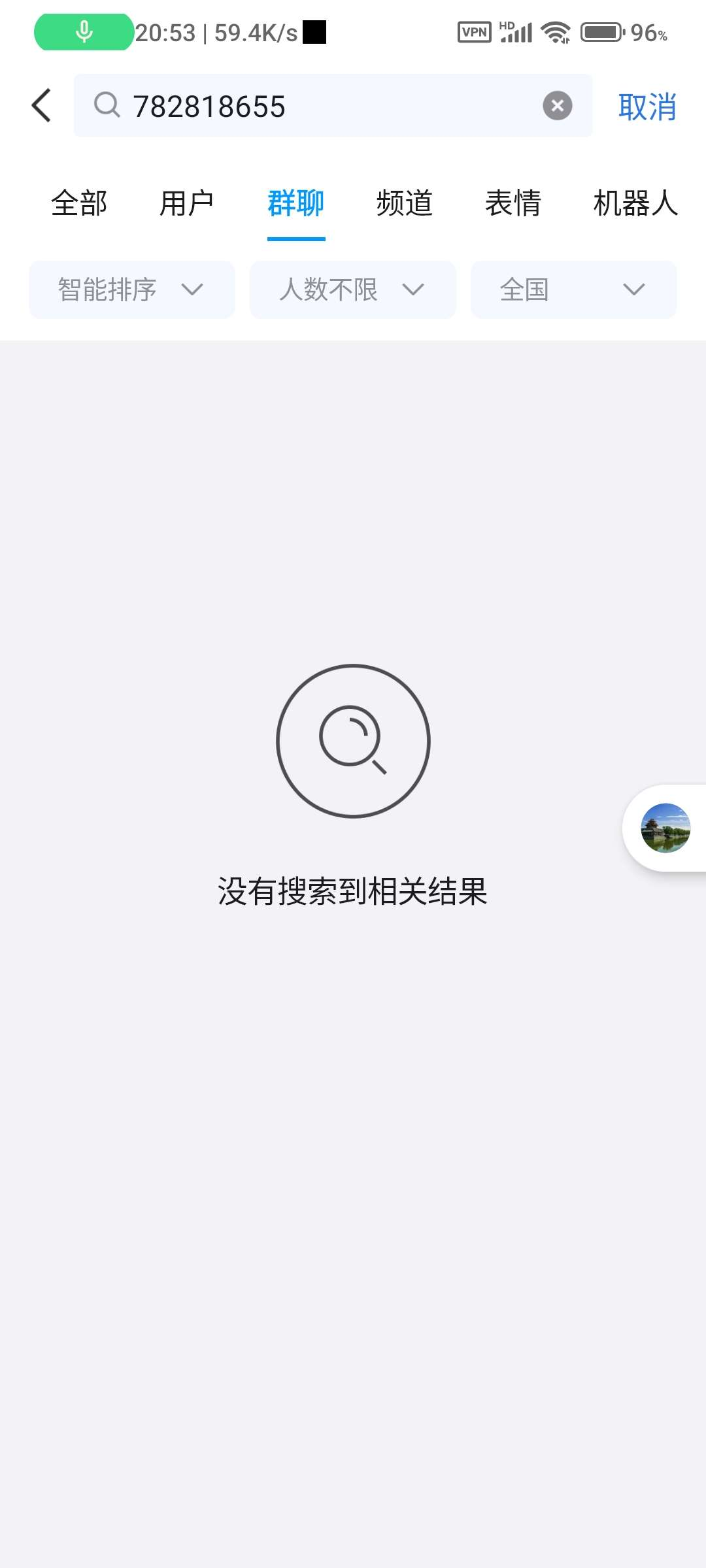
Task: Expand the 人数不限 member count filter
Action: click(x=353, y=289)
